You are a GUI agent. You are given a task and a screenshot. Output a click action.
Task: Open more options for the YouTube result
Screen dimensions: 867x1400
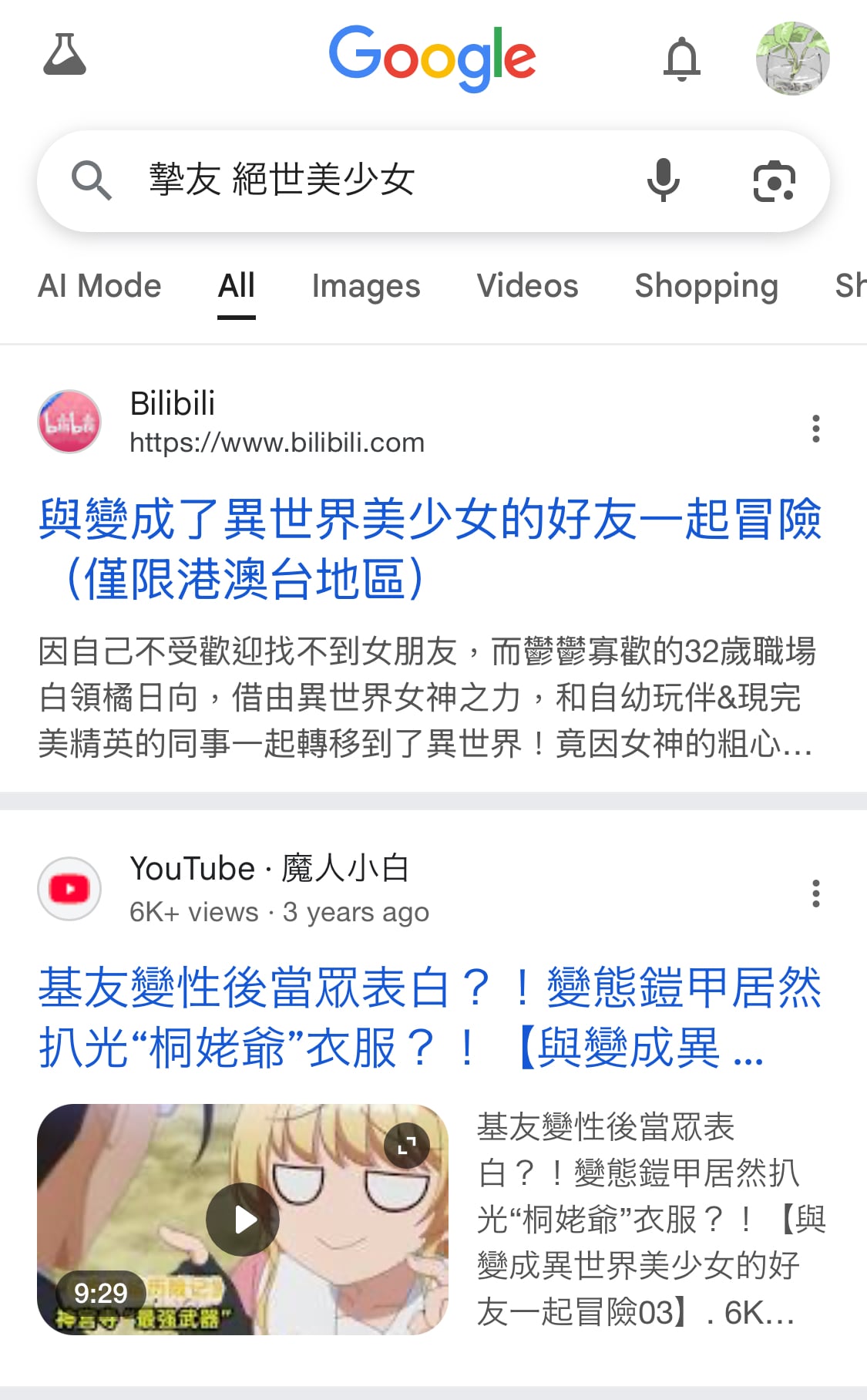(x=815, y=894)
